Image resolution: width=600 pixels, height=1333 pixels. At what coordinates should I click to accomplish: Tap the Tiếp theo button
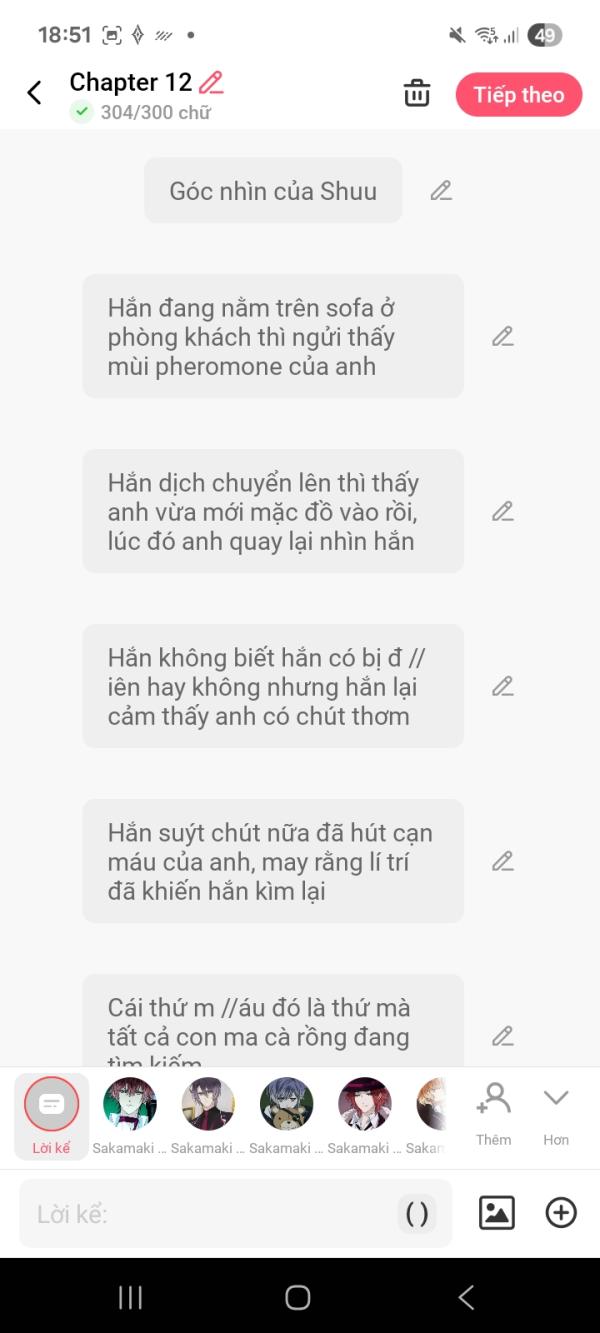click(519, 95)
